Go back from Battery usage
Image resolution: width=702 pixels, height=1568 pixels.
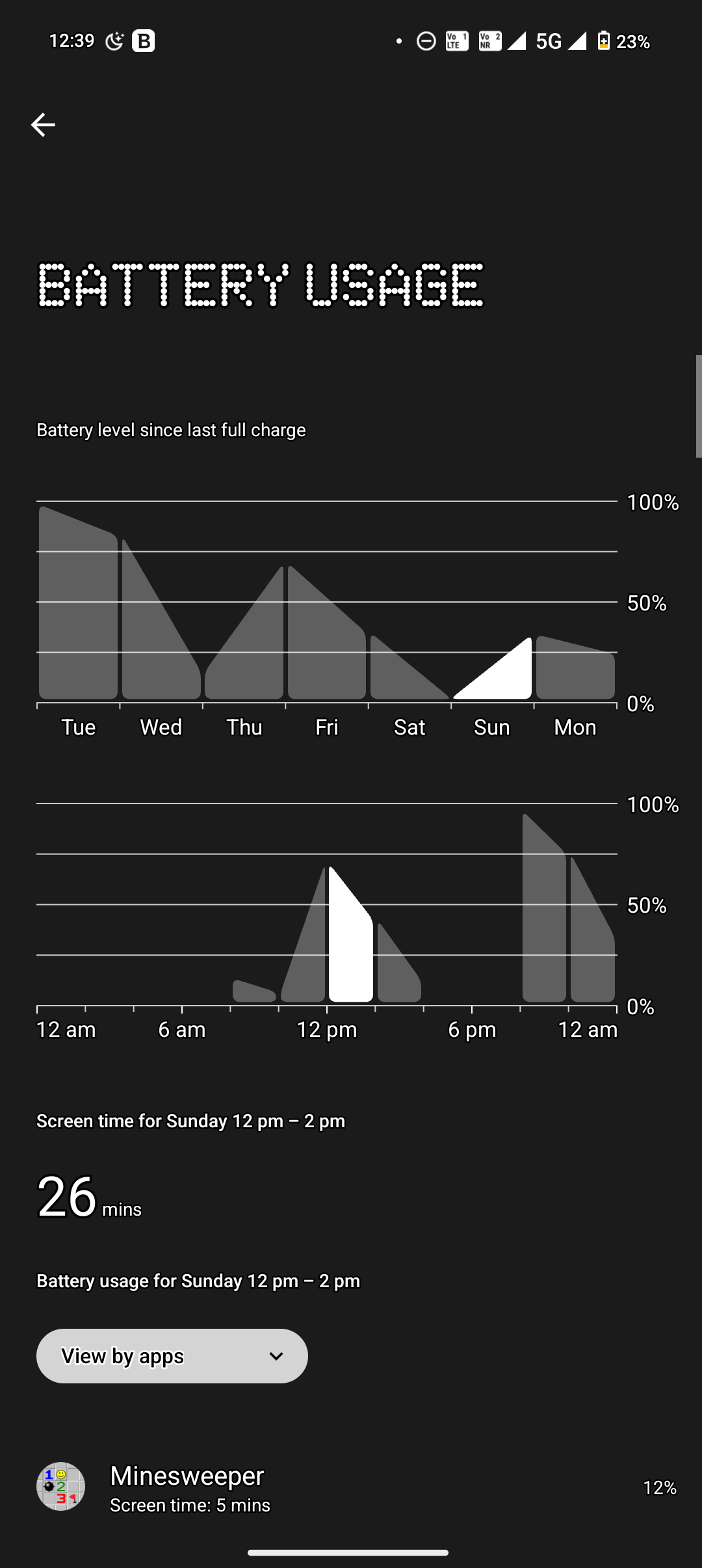coord(43,125)
